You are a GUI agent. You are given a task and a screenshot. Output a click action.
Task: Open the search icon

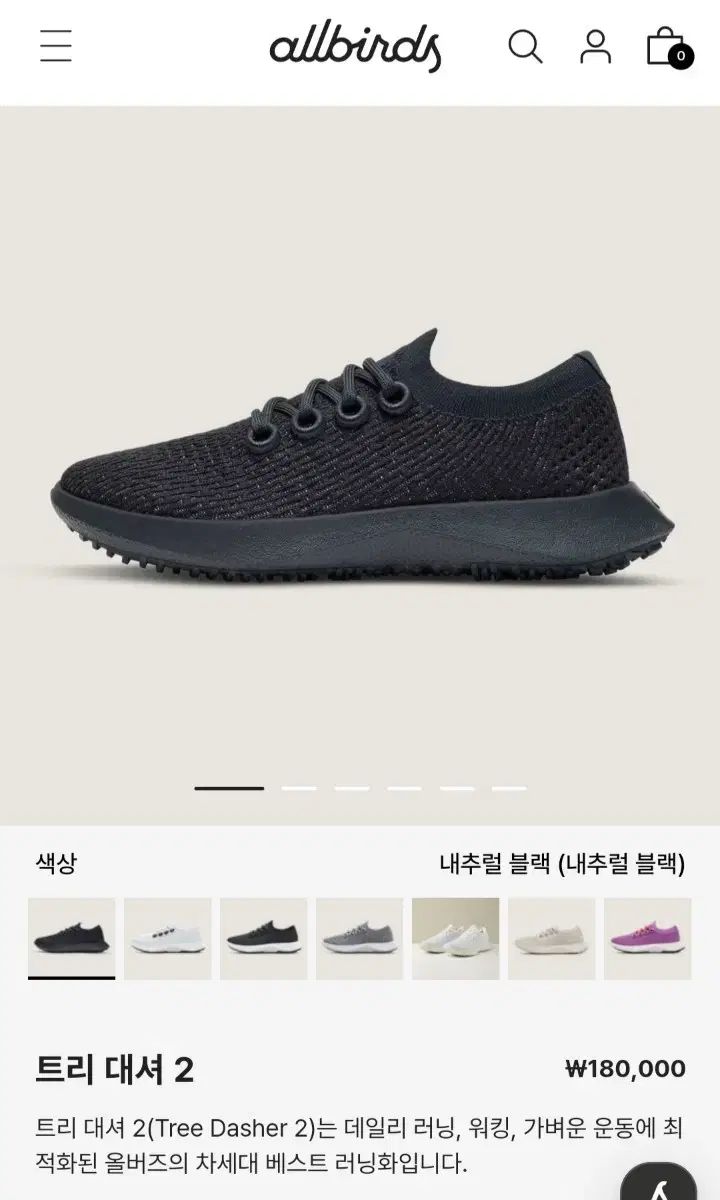coord(525,46)
